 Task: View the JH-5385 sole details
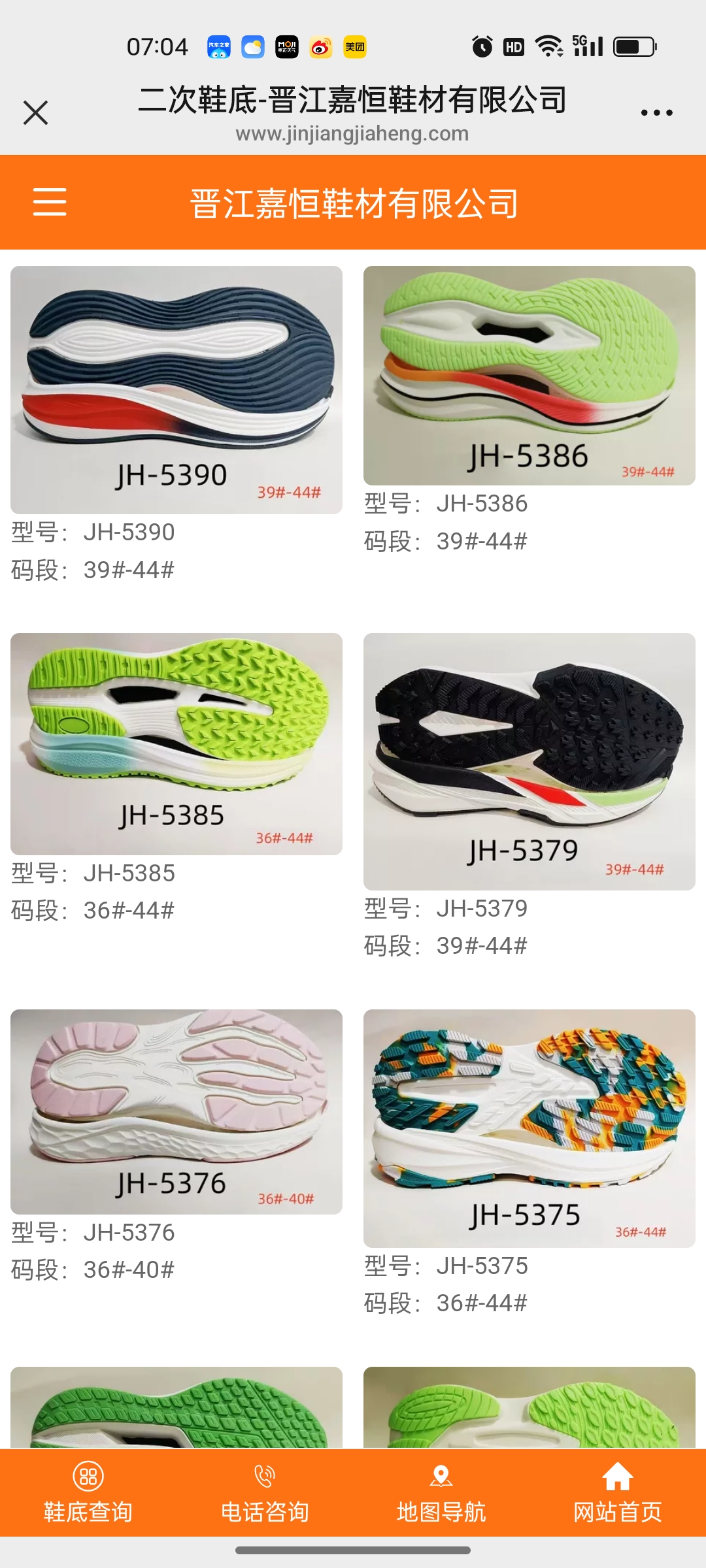[x=176, y=743]
